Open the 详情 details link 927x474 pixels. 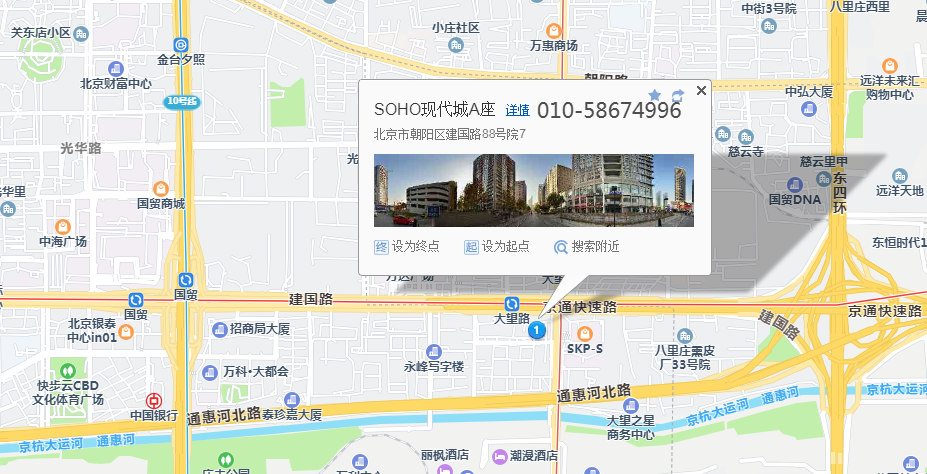coord(517,111)
